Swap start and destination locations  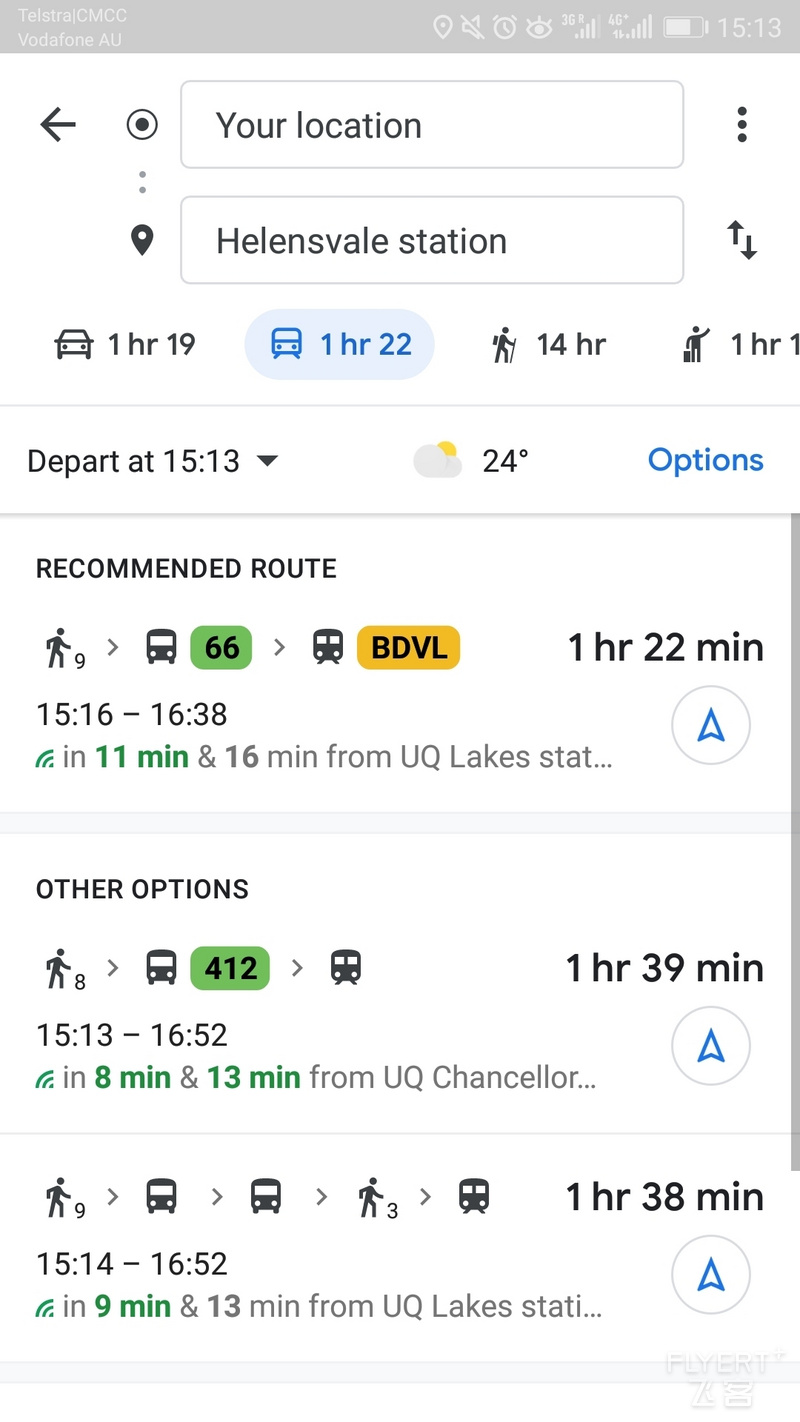coord(741,241)
